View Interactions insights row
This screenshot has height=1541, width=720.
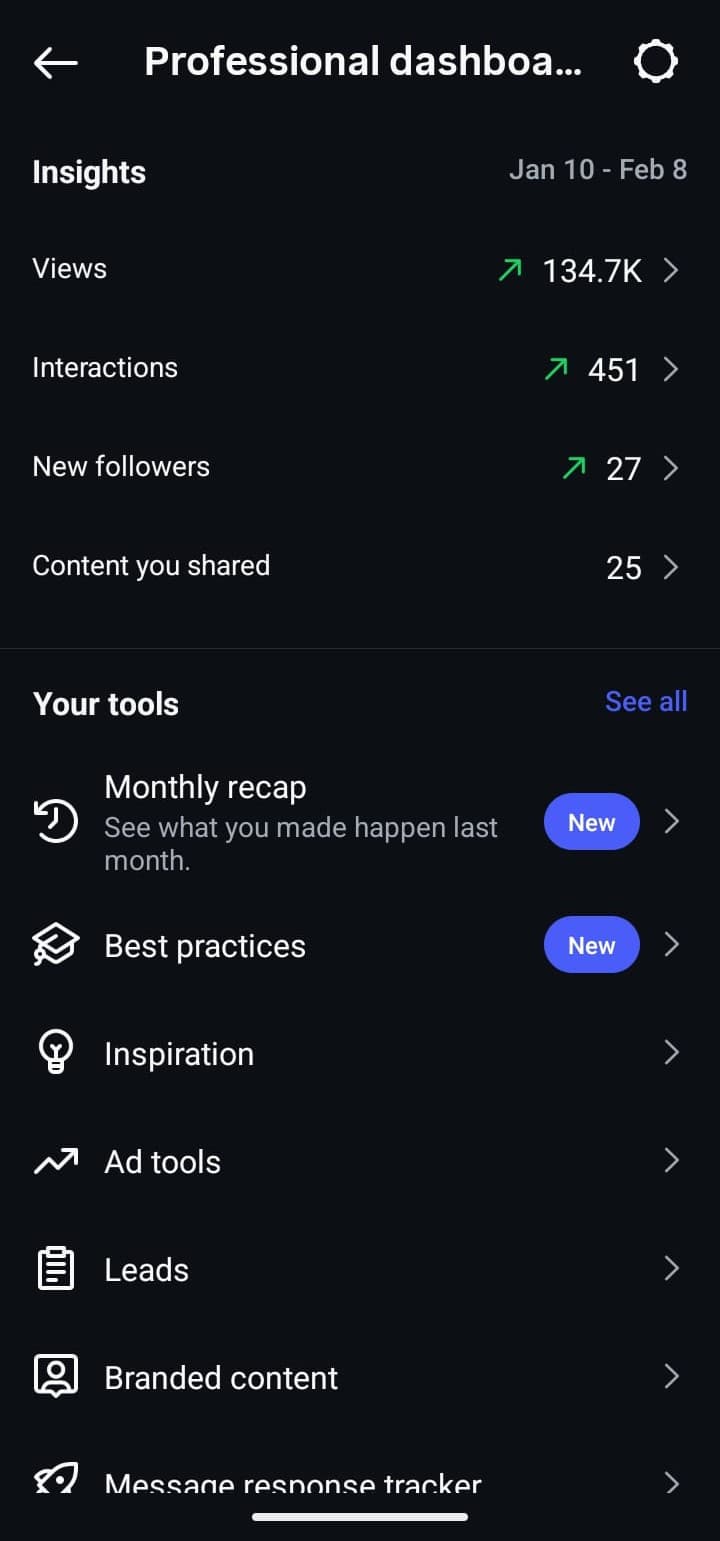tap(358, 369)
